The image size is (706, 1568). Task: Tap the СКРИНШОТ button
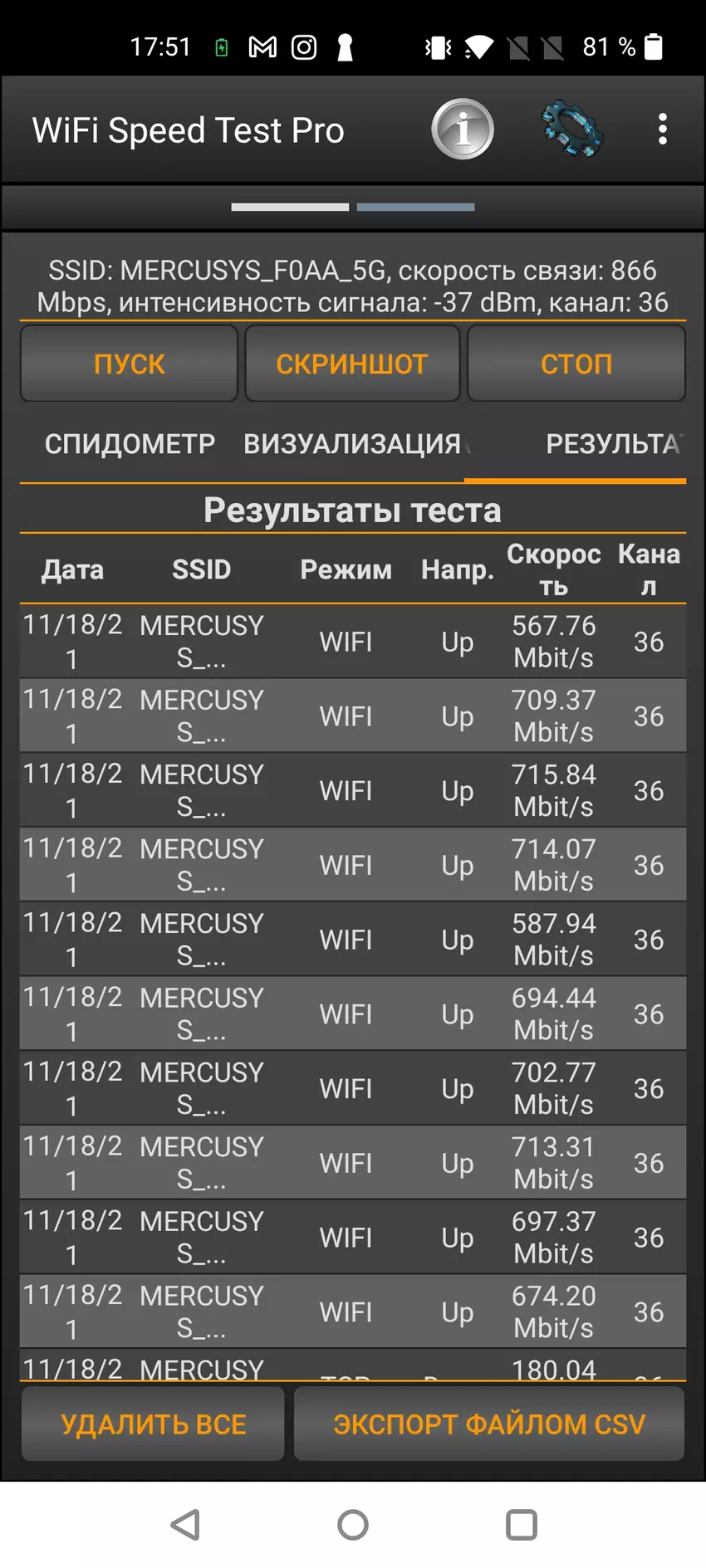tap(352, 364)
